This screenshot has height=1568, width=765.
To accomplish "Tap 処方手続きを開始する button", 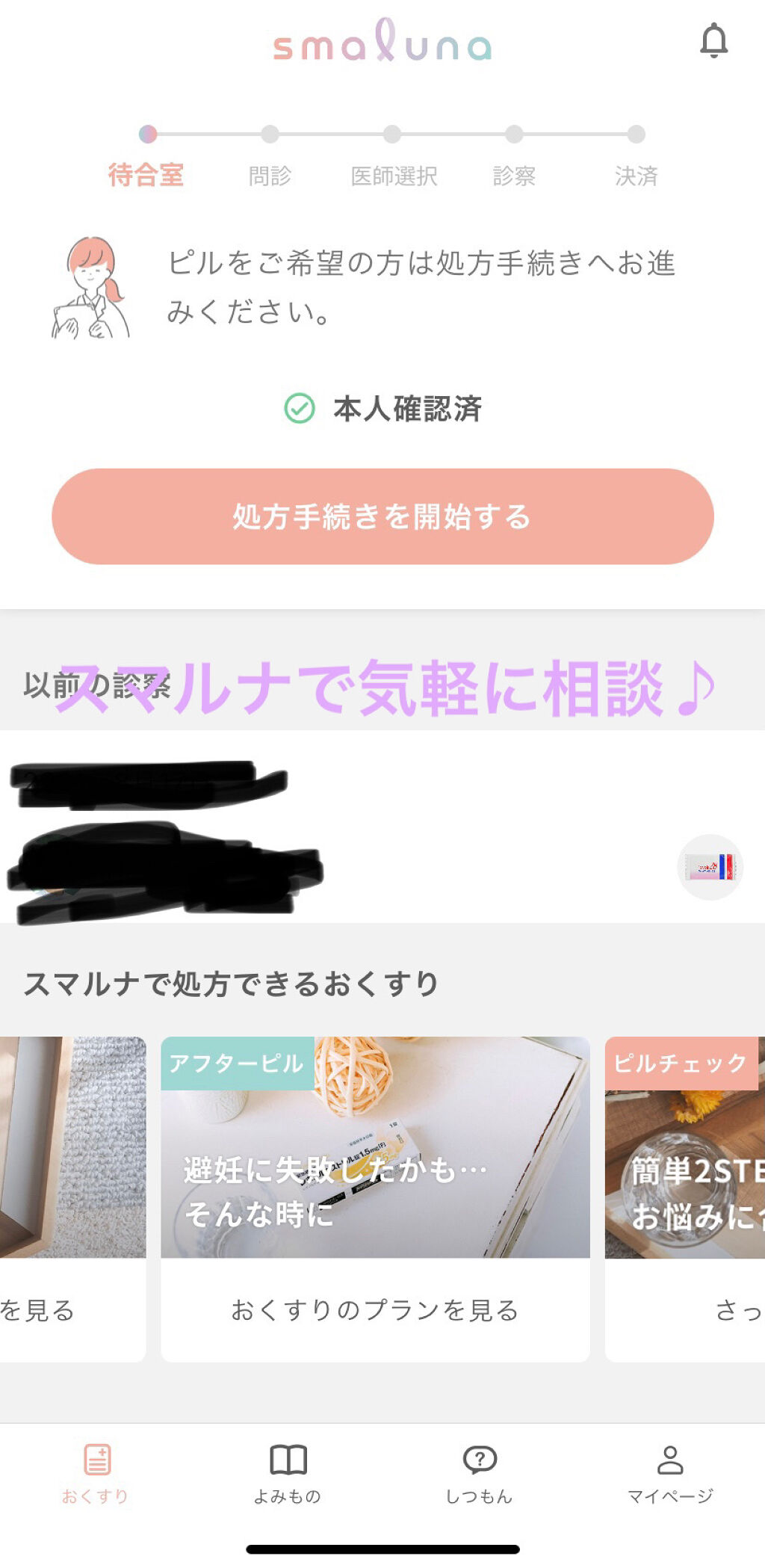I will pos(382,516).
